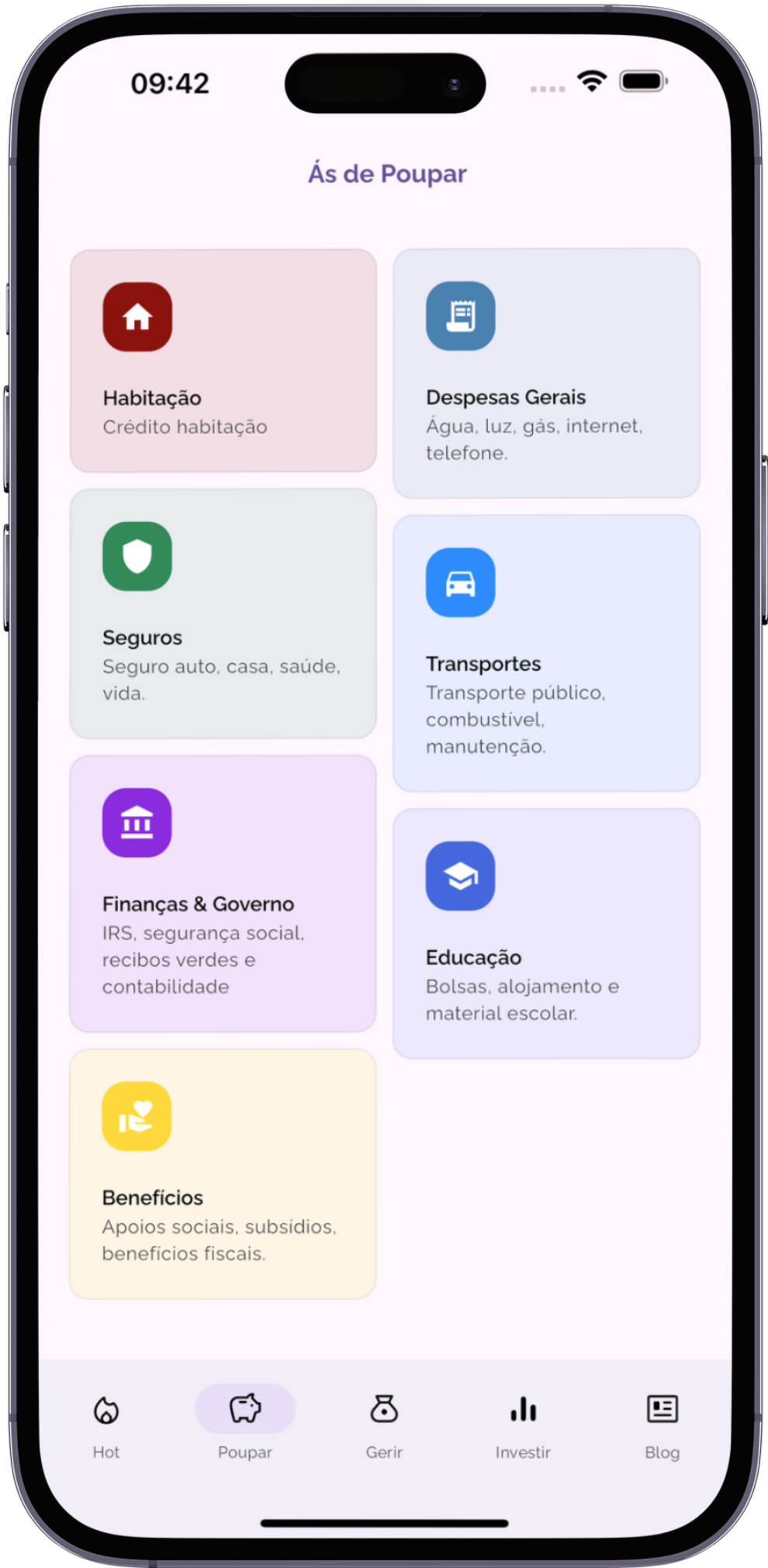Switch to the Investir tab
The image size is (768, 1568).
click(x=523, y=1425)
